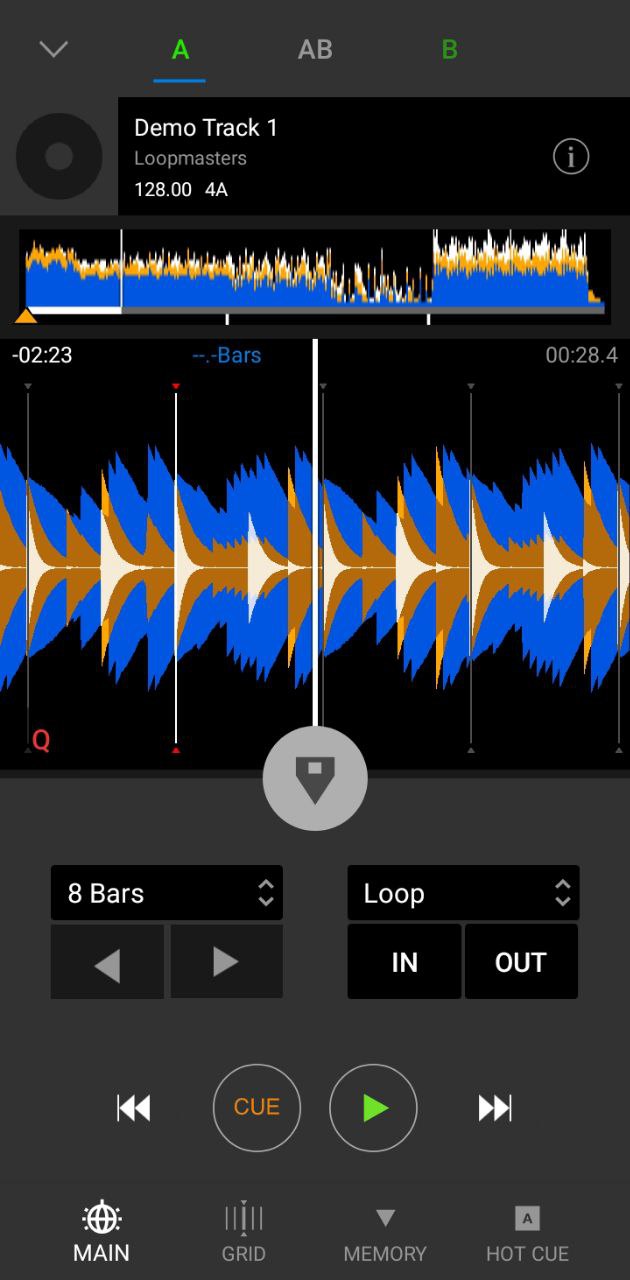This screenshot has width=630, height=1280.
Task: Go to the HOT CUE tab
Action: (527, 1232)
